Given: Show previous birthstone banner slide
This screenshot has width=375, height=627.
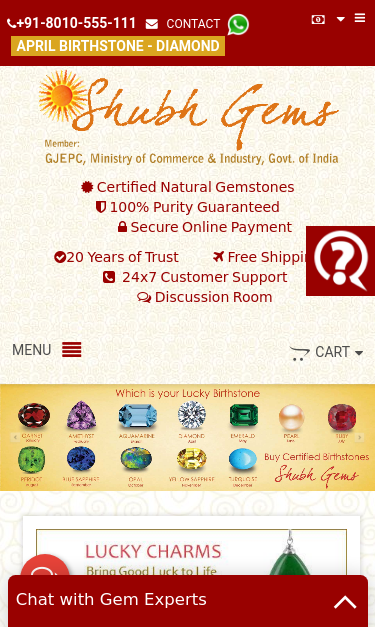Looking at the screenshot, I should click(15, 437).
